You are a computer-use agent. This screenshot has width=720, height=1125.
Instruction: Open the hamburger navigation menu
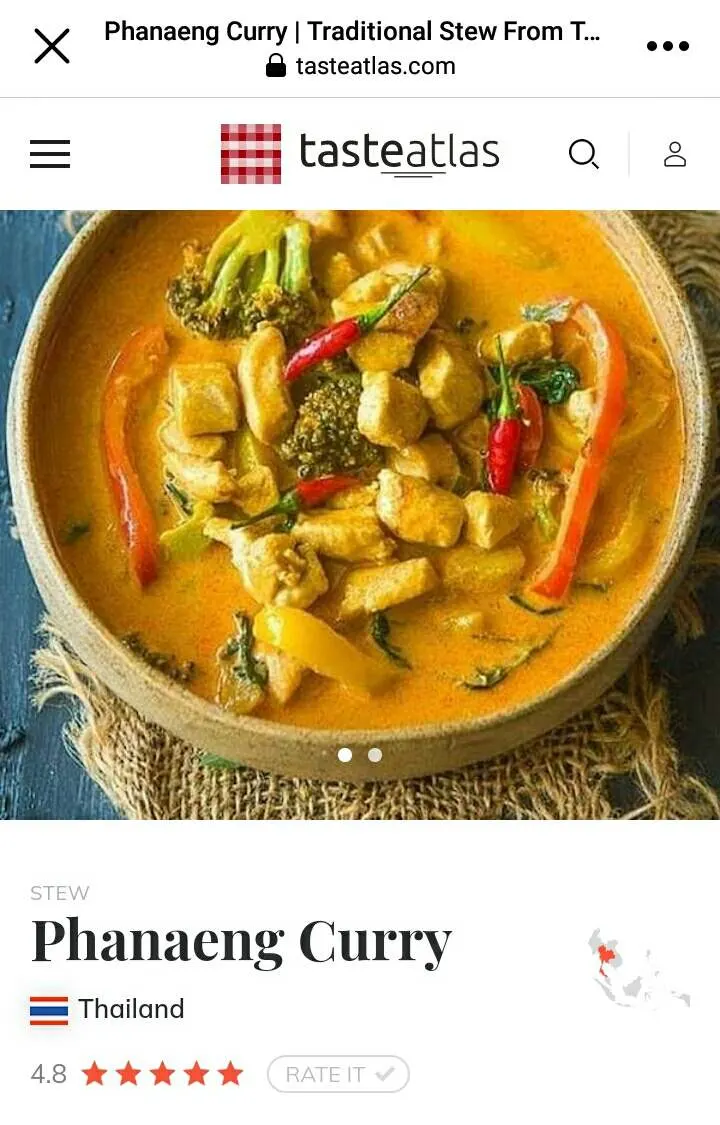tap(50, 154)
